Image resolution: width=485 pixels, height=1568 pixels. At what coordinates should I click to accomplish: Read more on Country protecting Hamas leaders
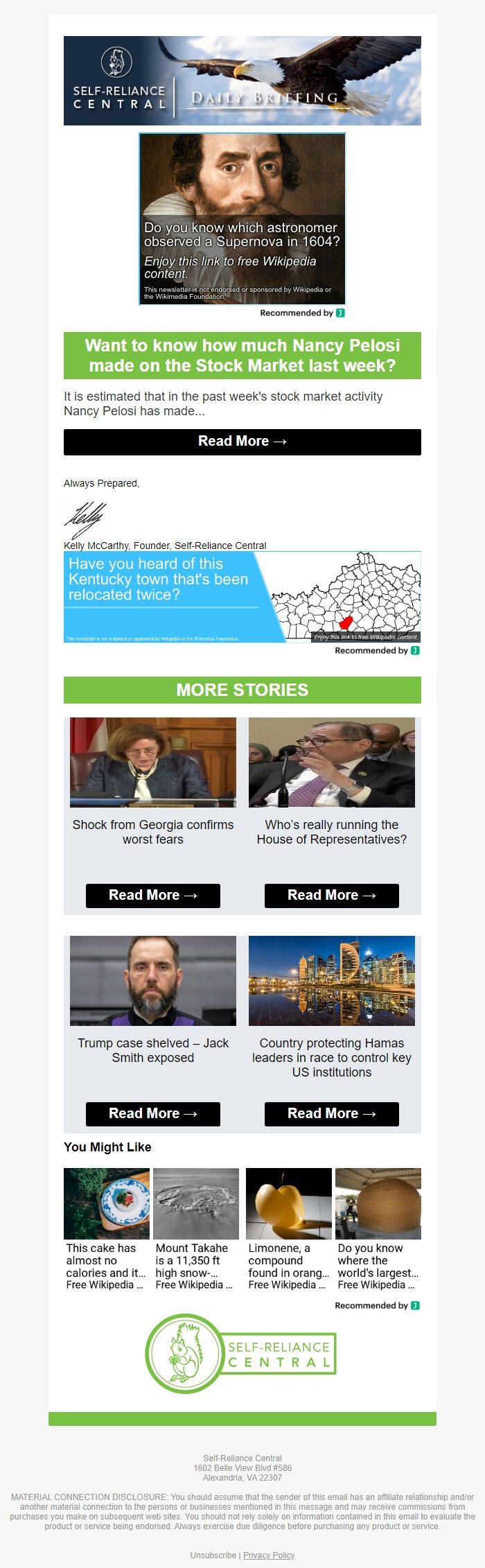pyautogui.click(x=331, y=1113)
